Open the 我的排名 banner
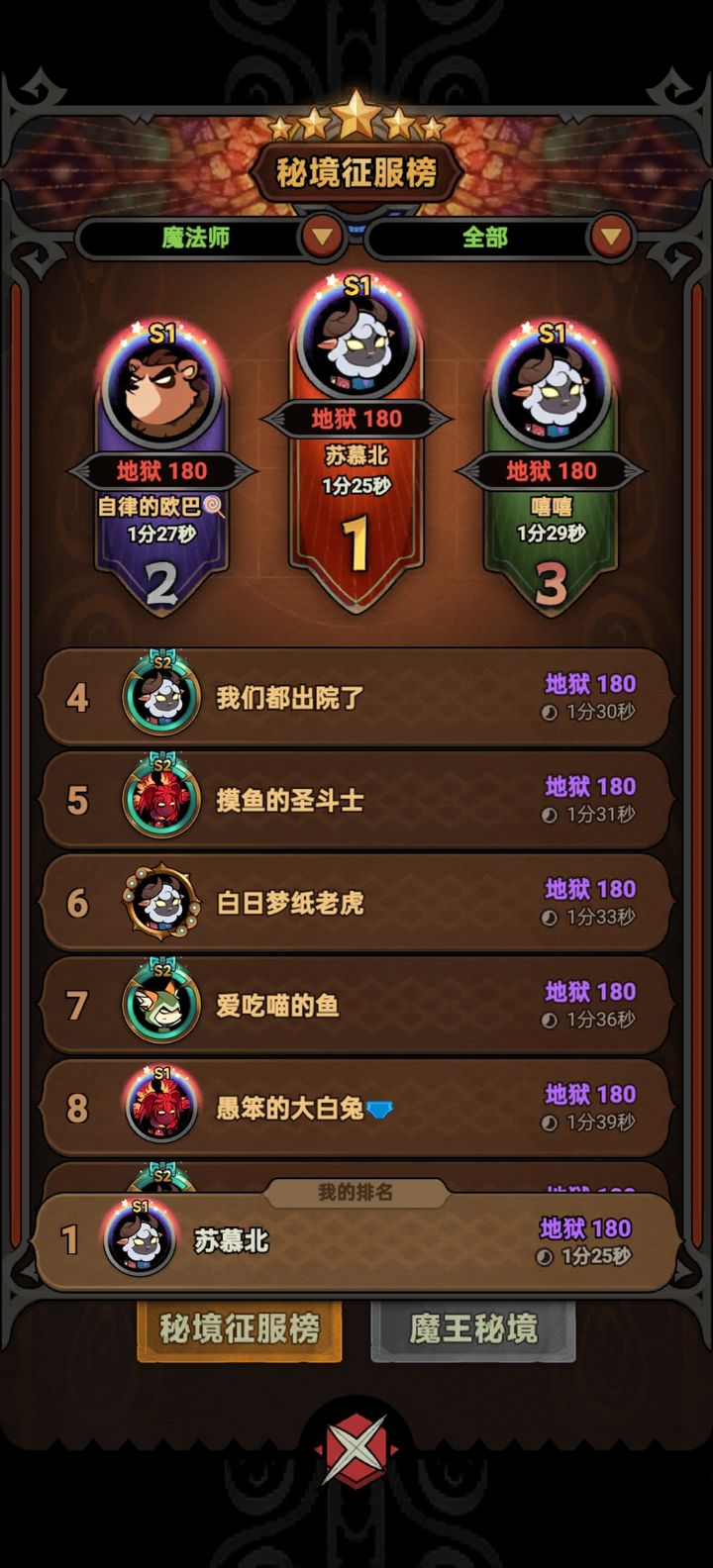The height and width of the screenshot is (1568, 713). pyautogui.click(x=356, y=1194)
